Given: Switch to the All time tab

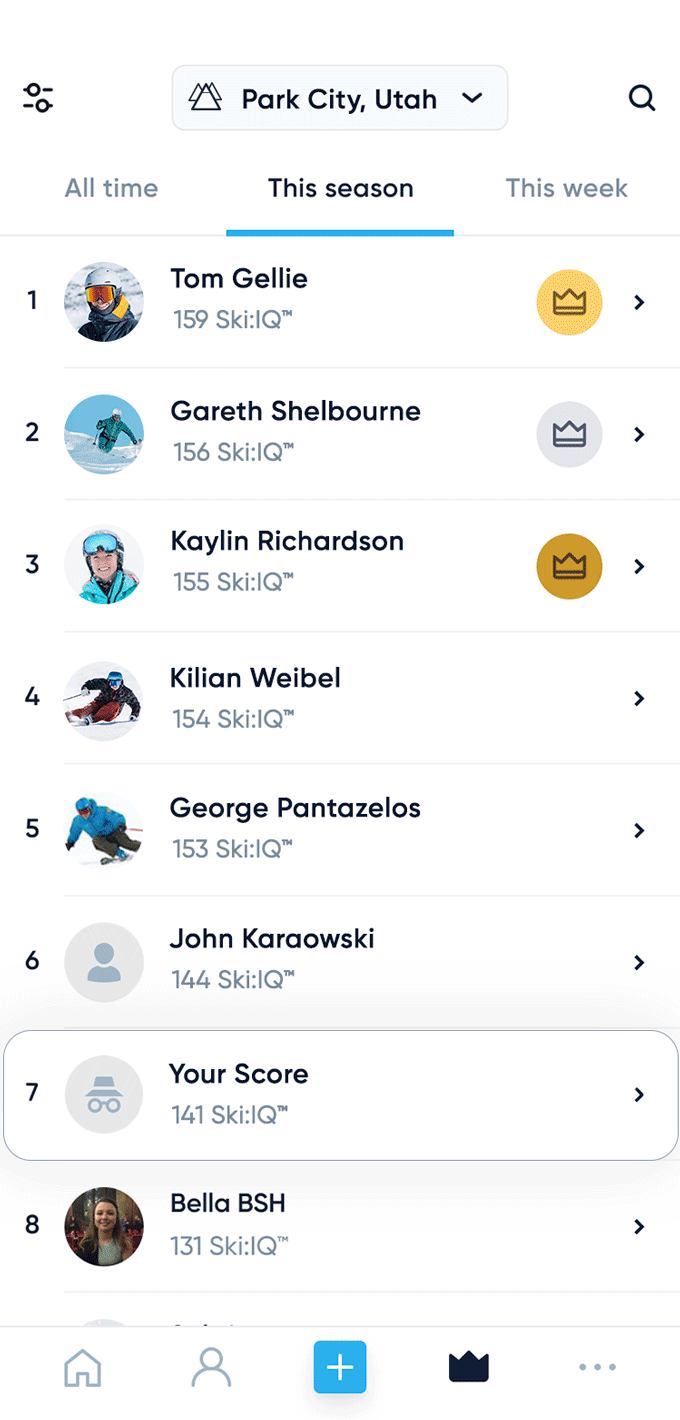Looking at the screenshot, I should click(x=111, y=188).
